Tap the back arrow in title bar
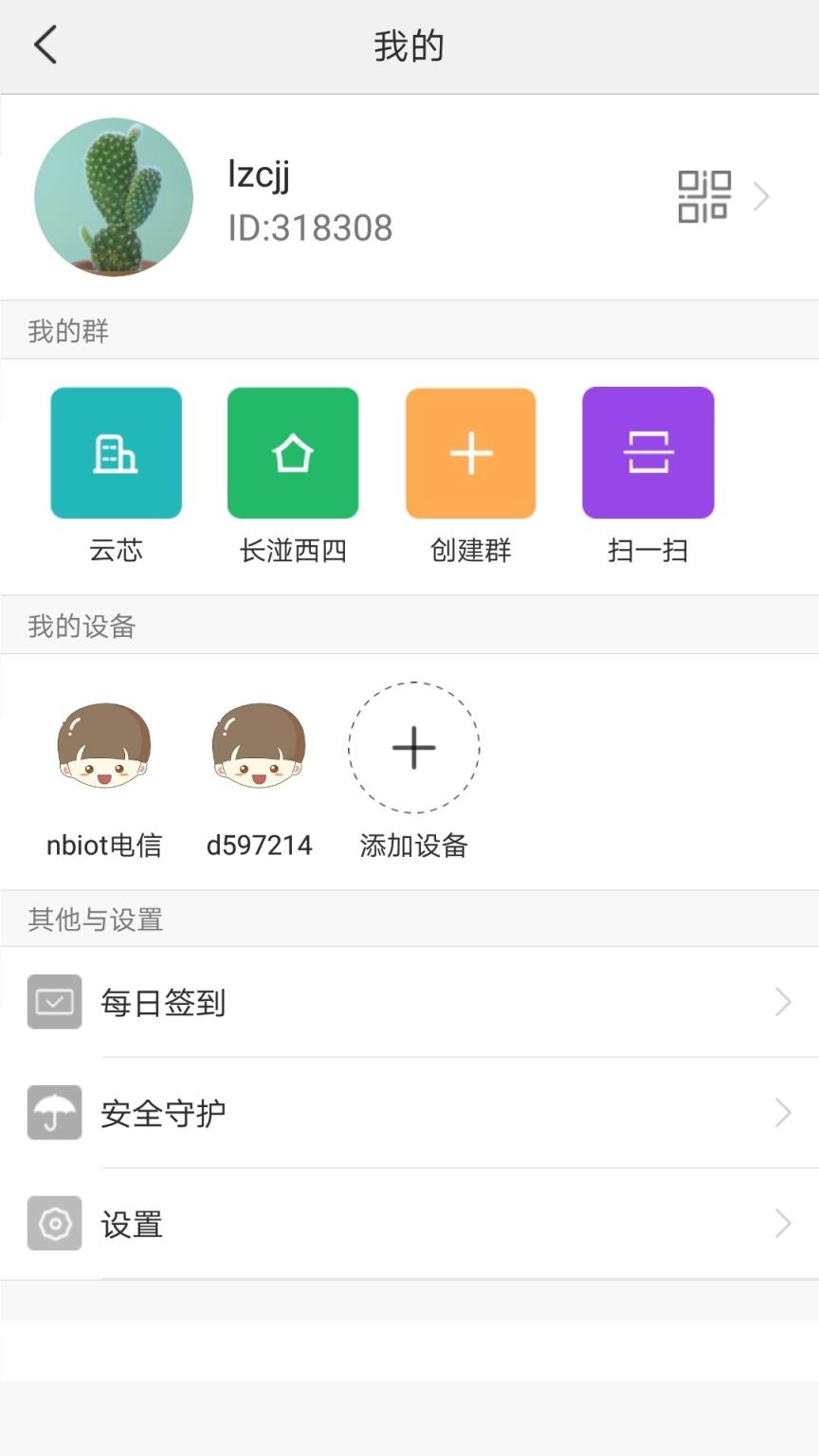 point(45,44)
